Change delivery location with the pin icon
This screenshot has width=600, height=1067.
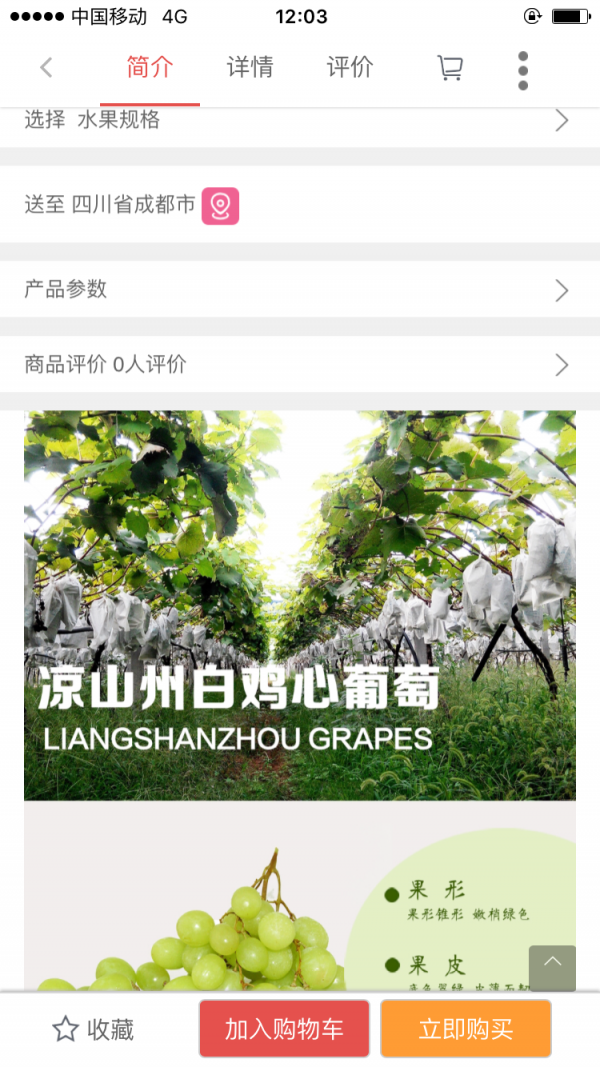220,206
